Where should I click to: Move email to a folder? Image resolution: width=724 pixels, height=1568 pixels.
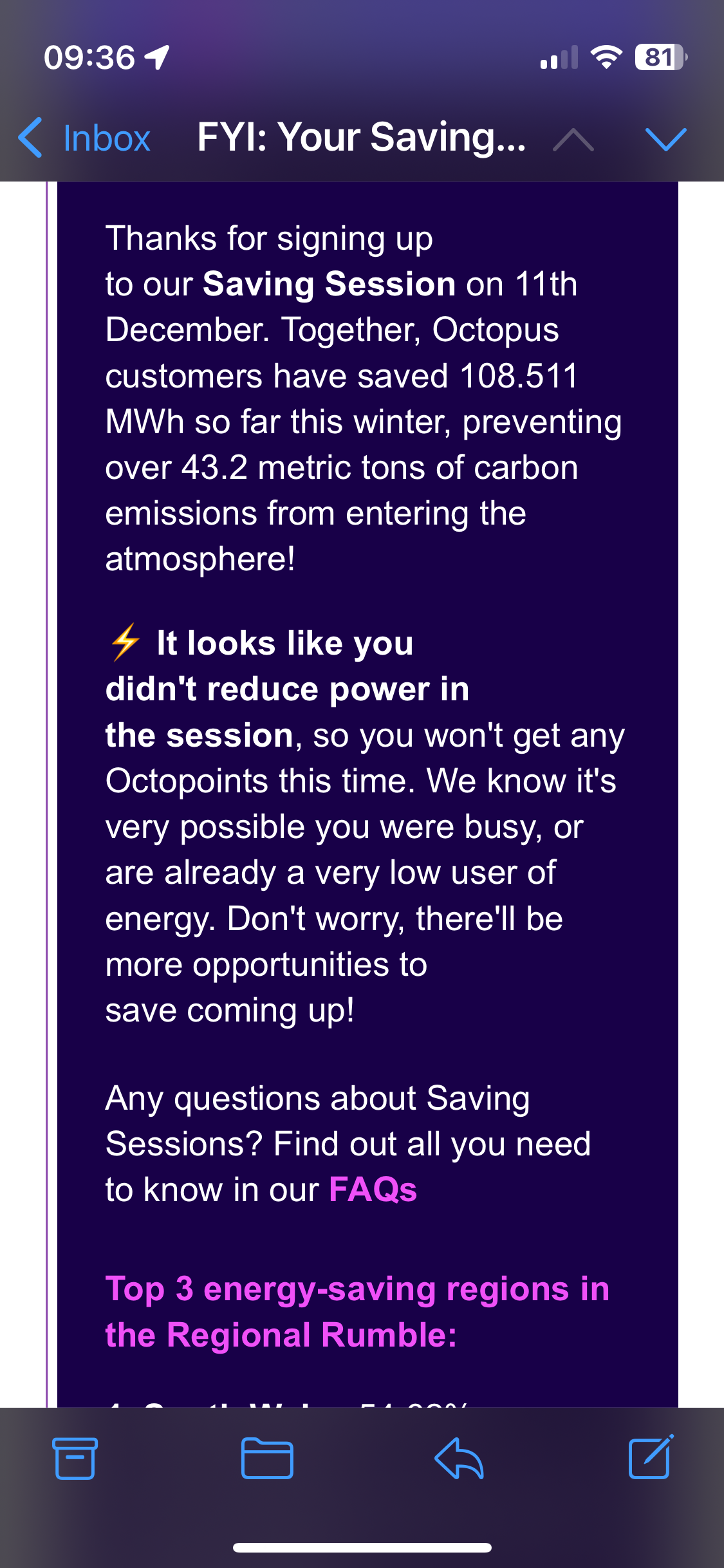[267, 1458]
